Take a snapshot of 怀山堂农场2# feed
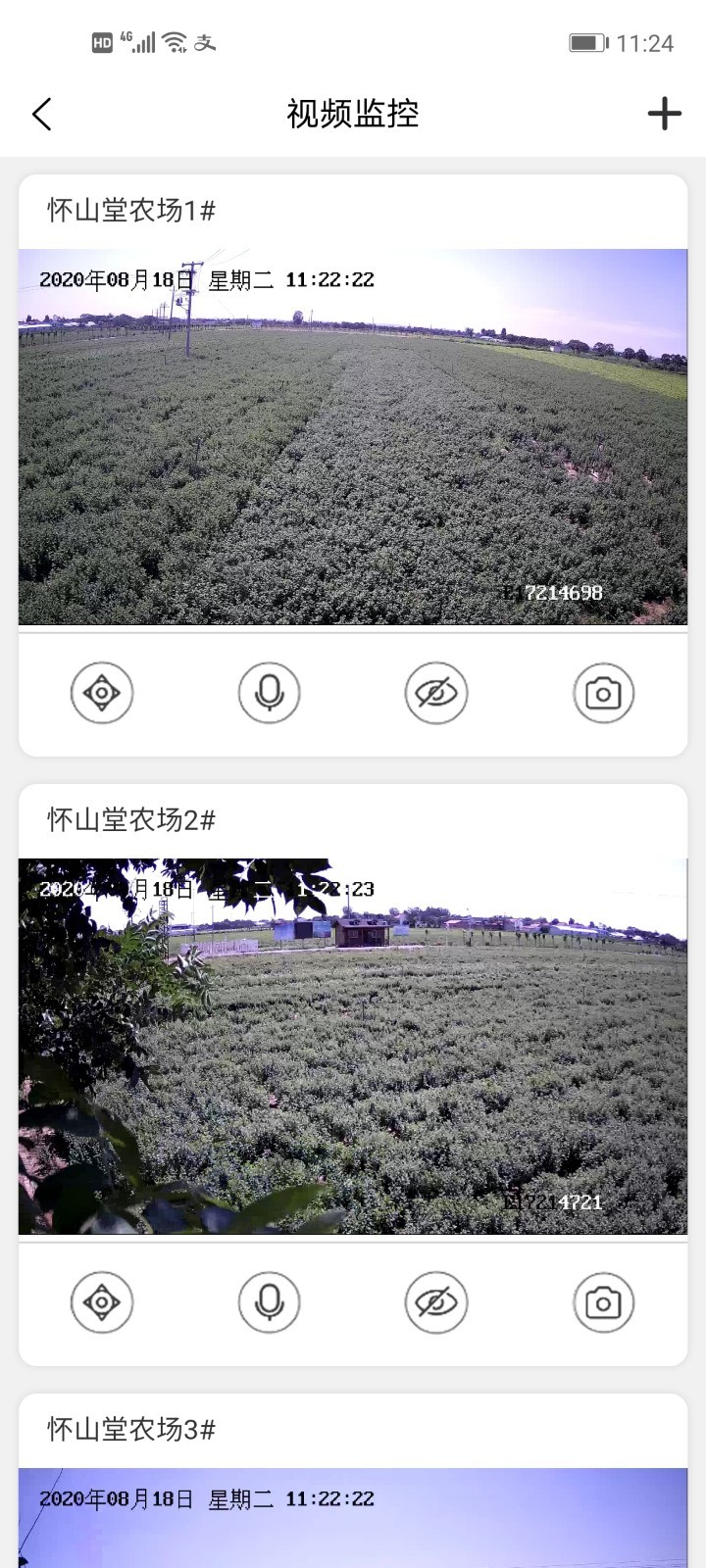 click(x=603, y=1302)
